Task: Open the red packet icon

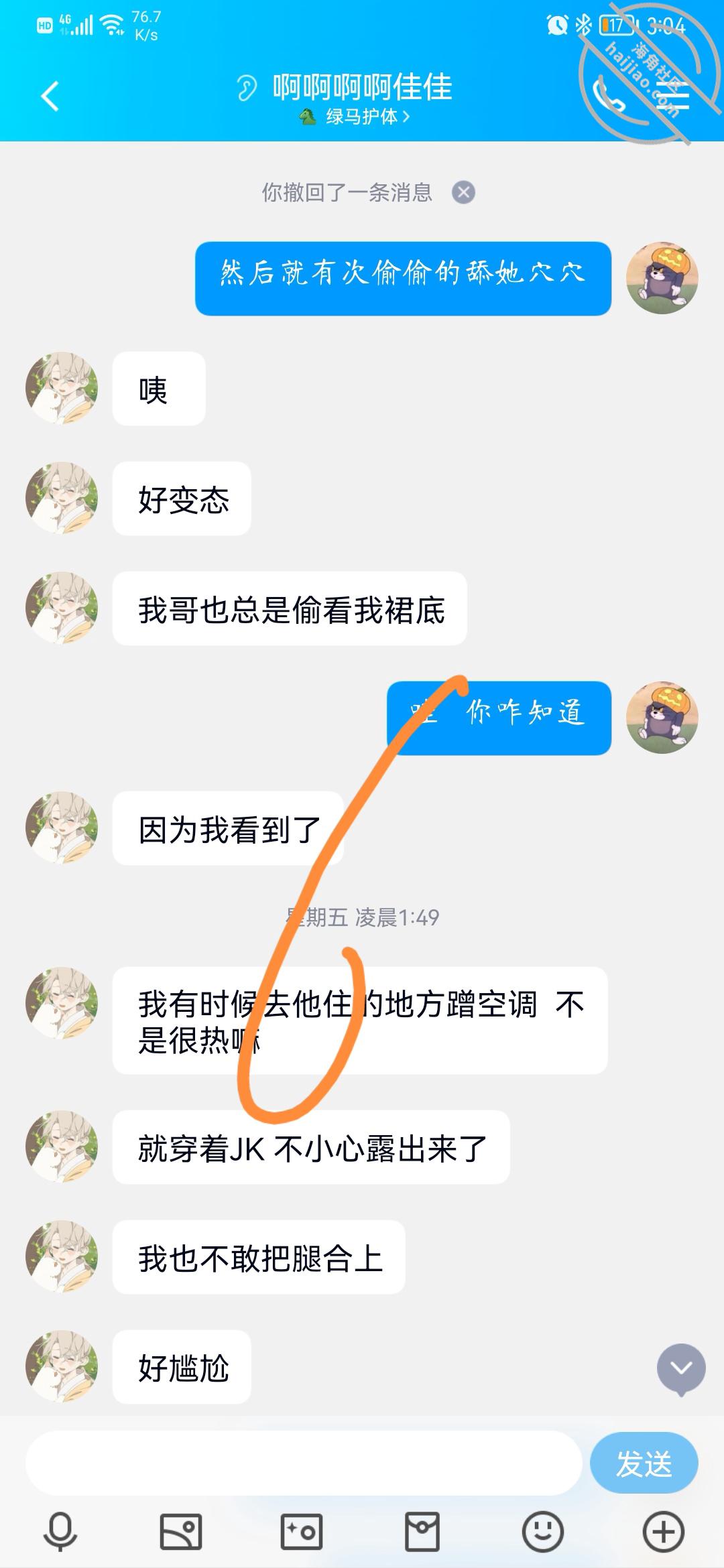Action: pos(422,1531)
